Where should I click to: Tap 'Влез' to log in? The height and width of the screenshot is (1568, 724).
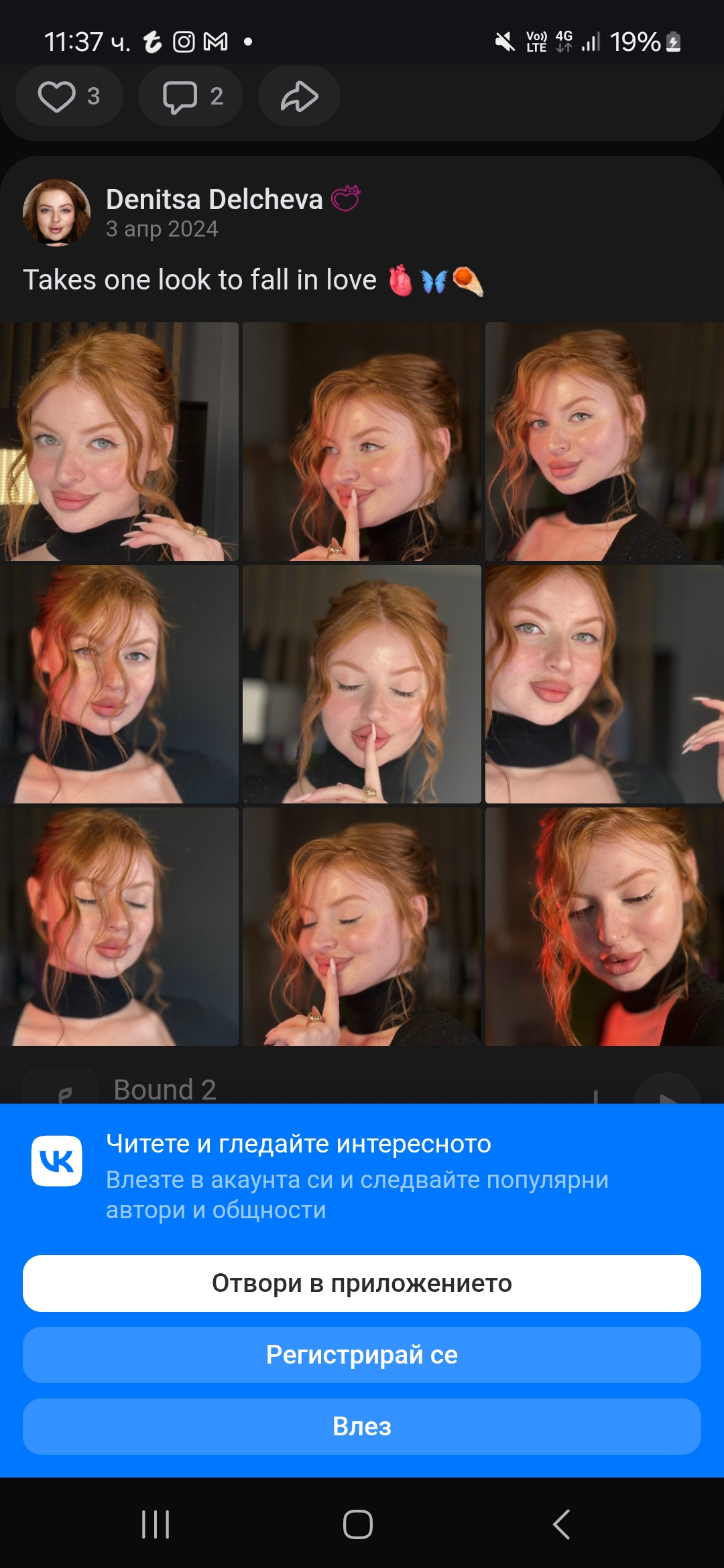click(362, 1427)
